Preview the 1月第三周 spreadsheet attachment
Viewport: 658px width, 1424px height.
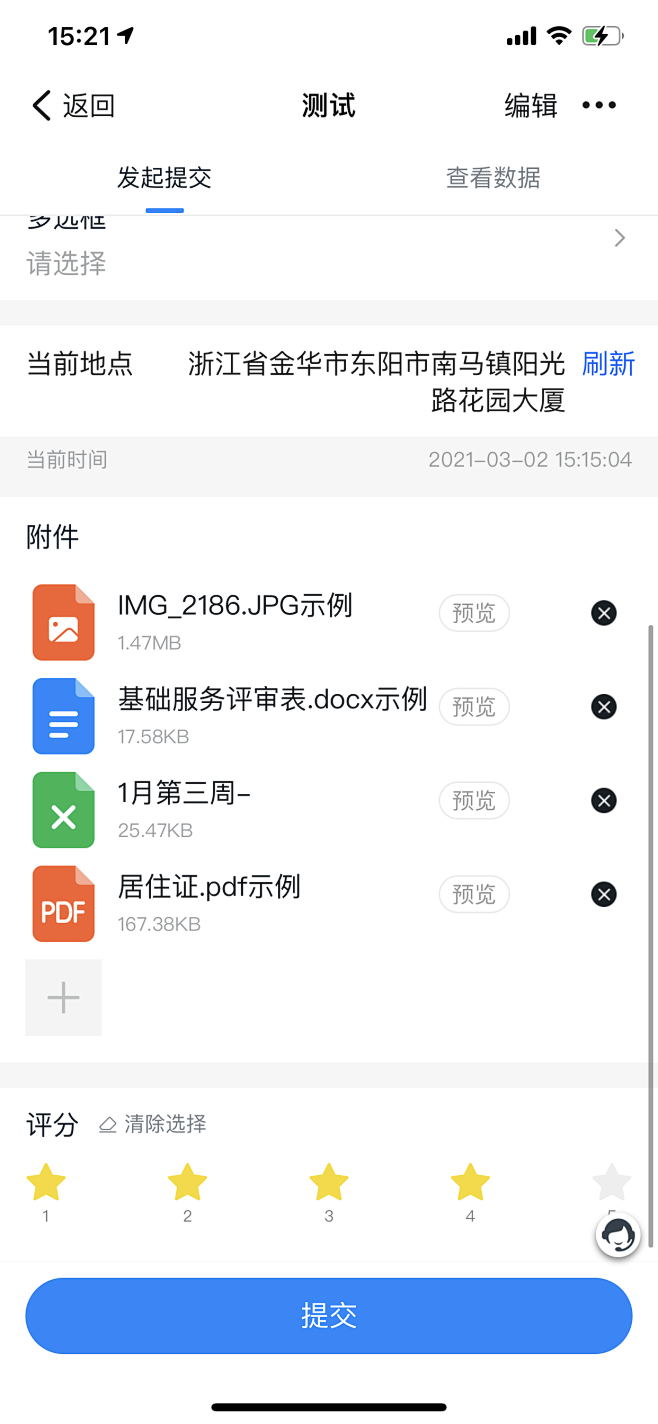474,801
